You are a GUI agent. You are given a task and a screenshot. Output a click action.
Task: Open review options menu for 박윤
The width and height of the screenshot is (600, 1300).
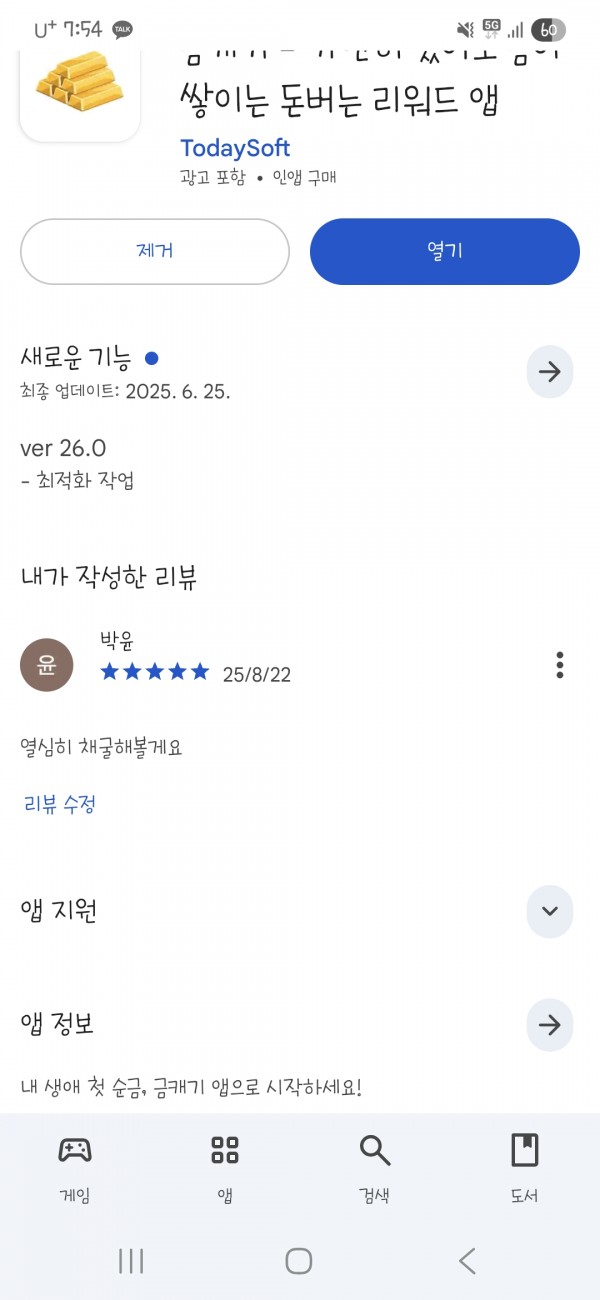pos(560,665)
